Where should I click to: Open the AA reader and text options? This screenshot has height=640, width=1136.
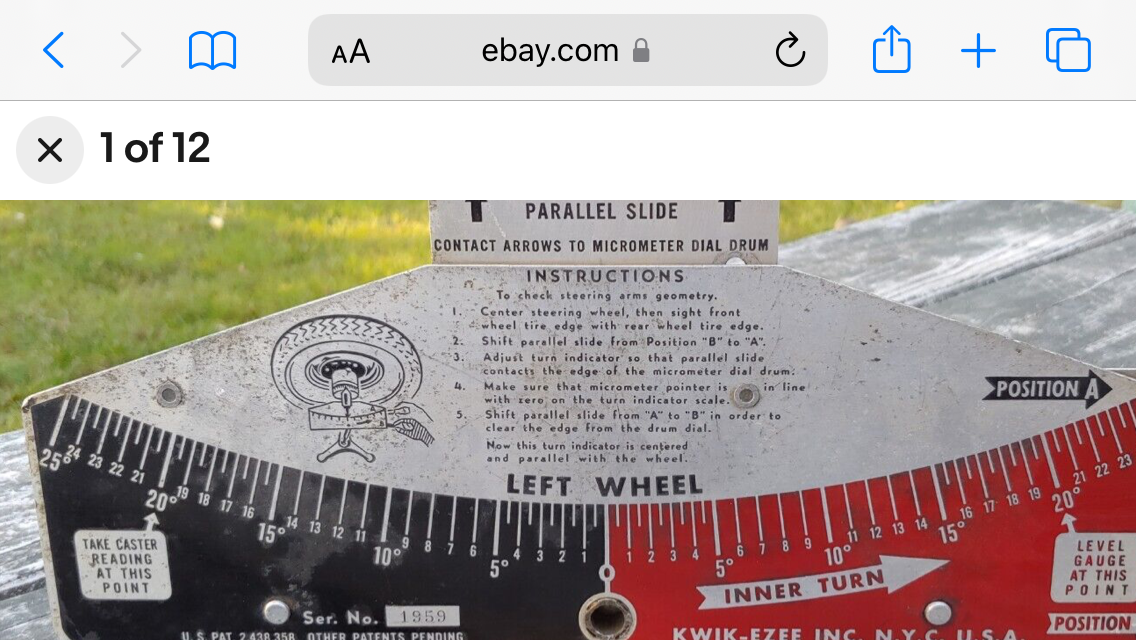pos(351,51)
